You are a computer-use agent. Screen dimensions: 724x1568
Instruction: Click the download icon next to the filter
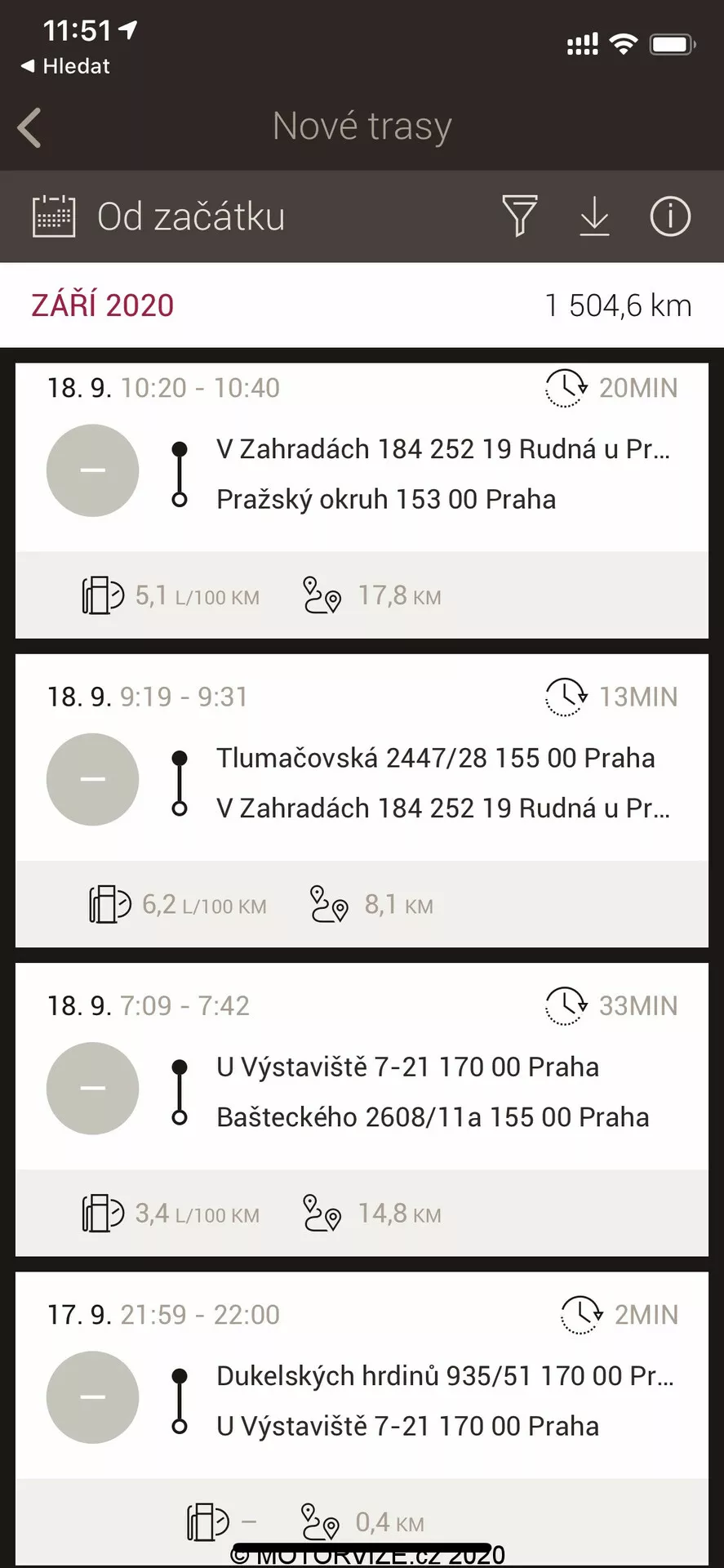595,216
